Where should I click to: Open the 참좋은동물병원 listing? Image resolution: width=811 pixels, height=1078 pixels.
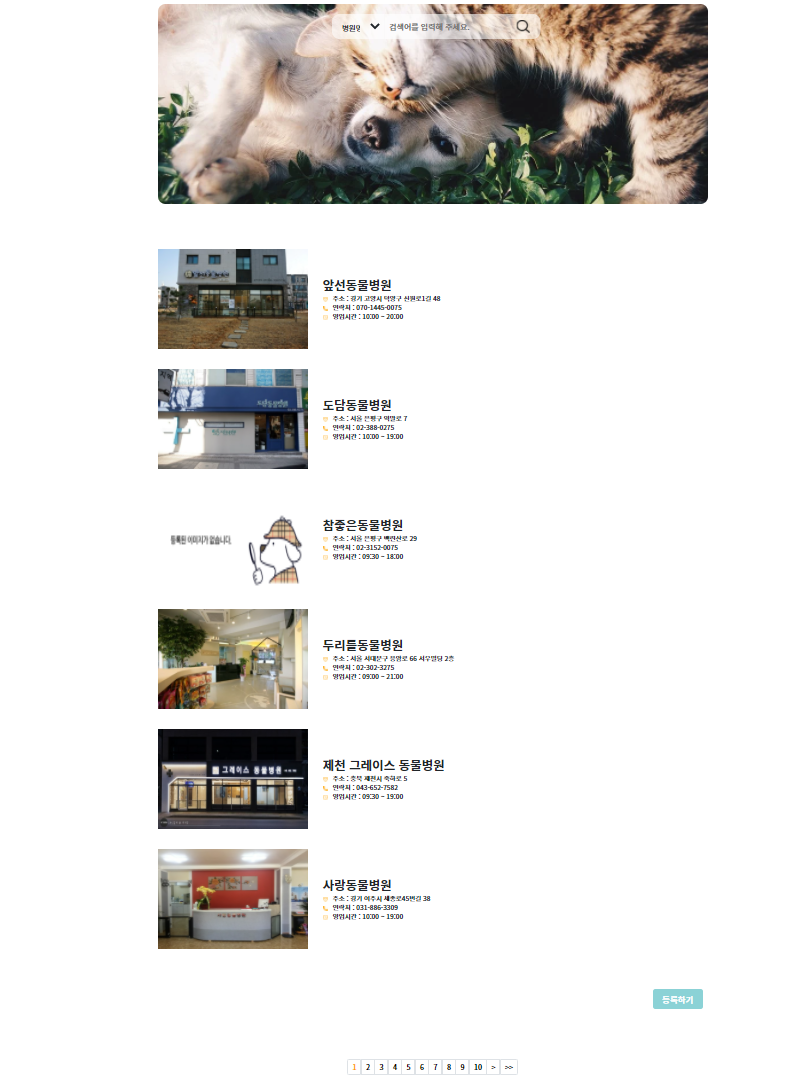[362, 525]
